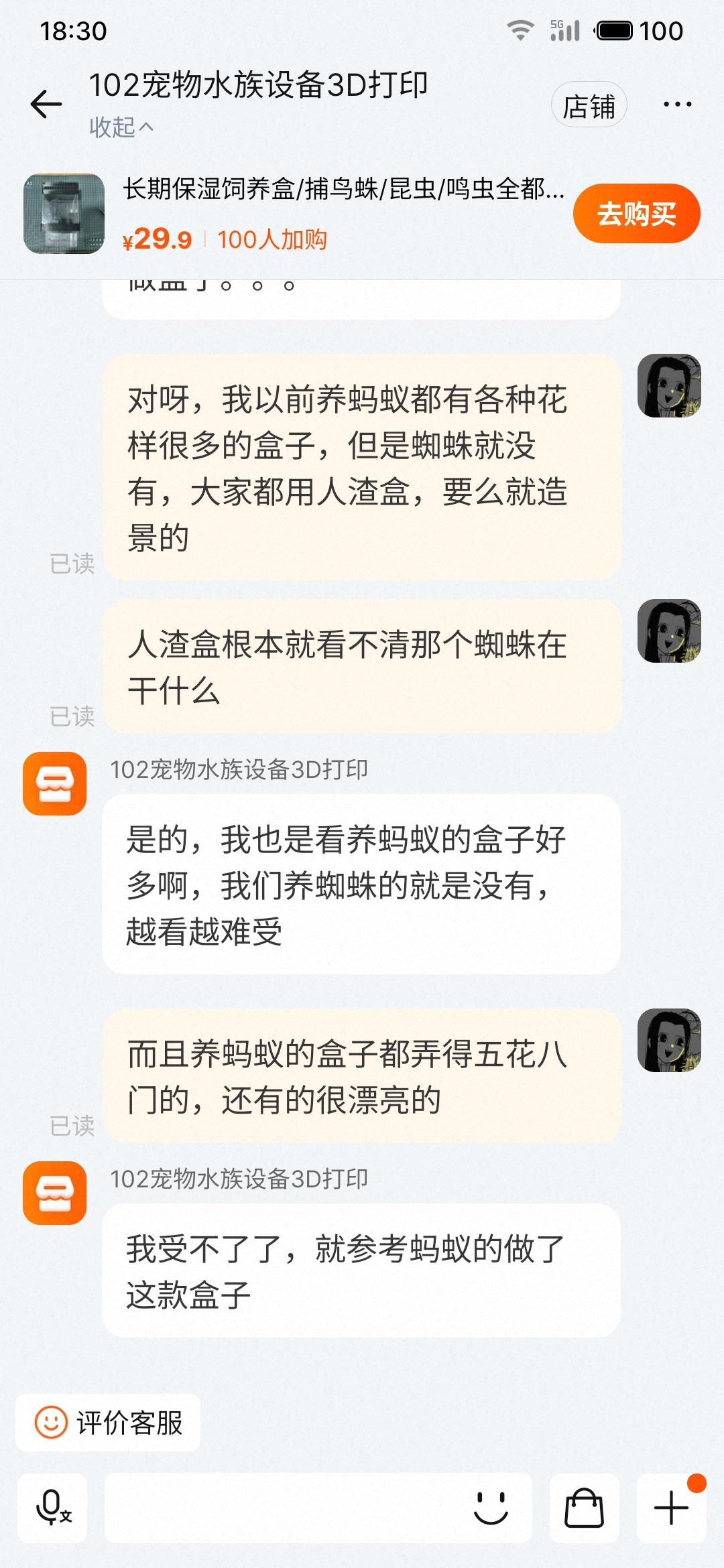Image resolution: width=724 pixels, height=1568 pixels.
Task: Open the plus attachments menu
Action: click(x=671, y=1508)
